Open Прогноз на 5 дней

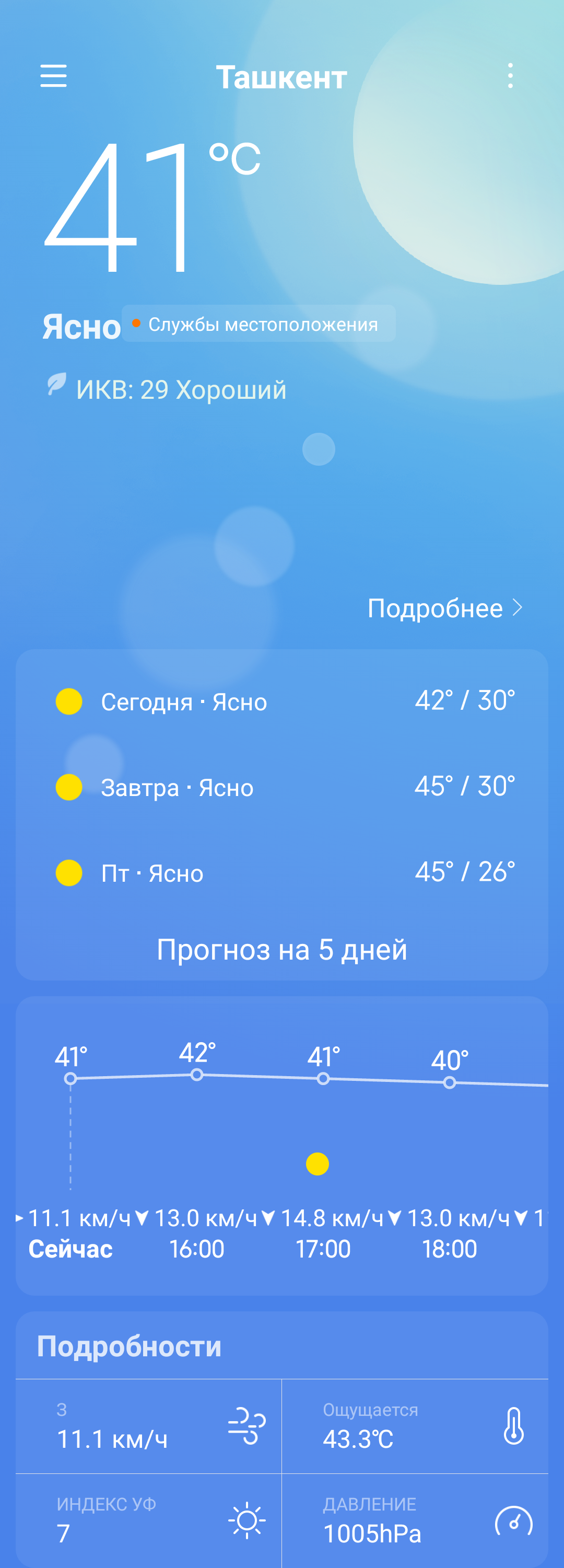(283, 950)
